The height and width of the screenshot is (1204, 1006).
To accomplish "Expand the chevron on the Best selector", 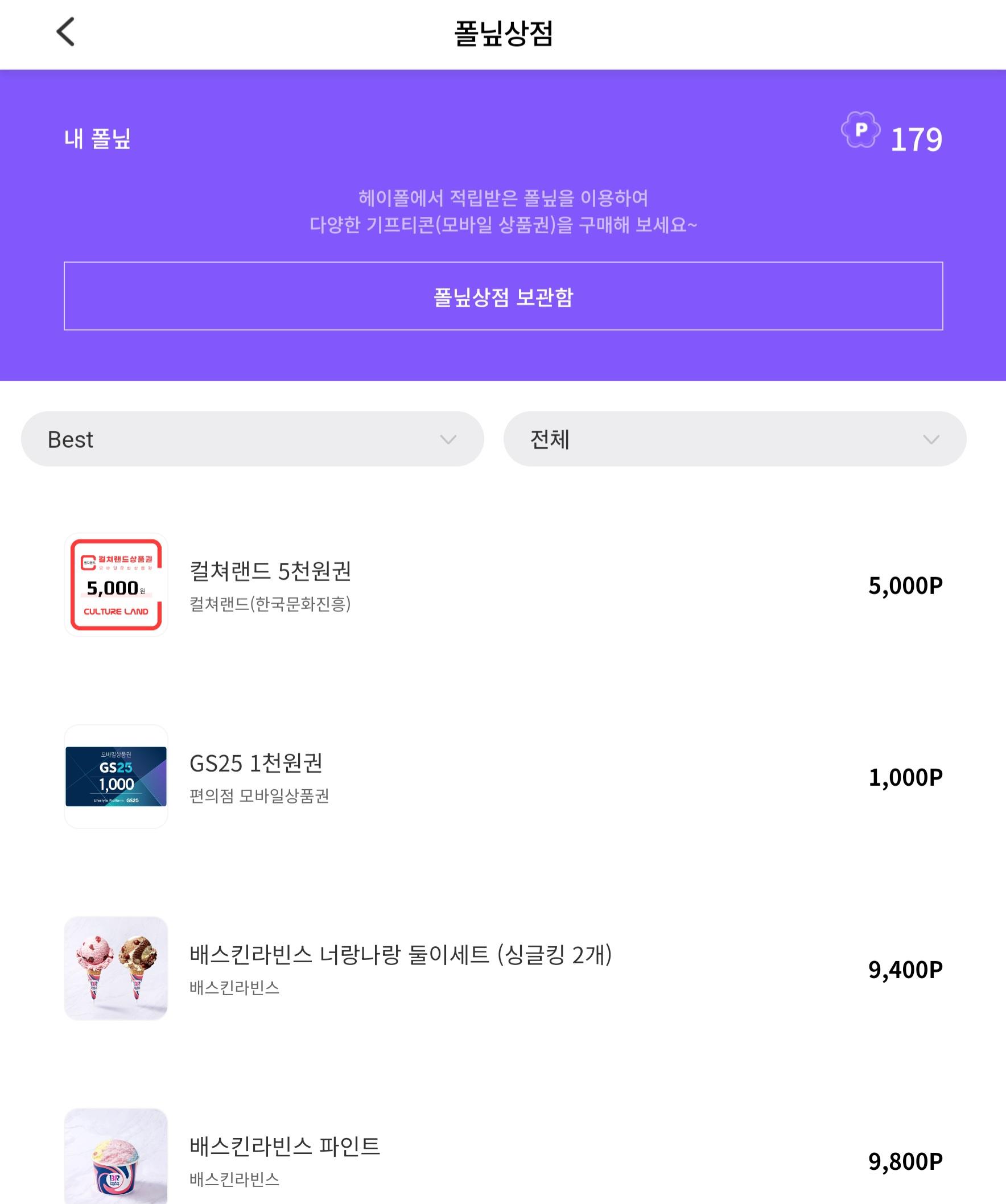I will click(x=450, y=439).
